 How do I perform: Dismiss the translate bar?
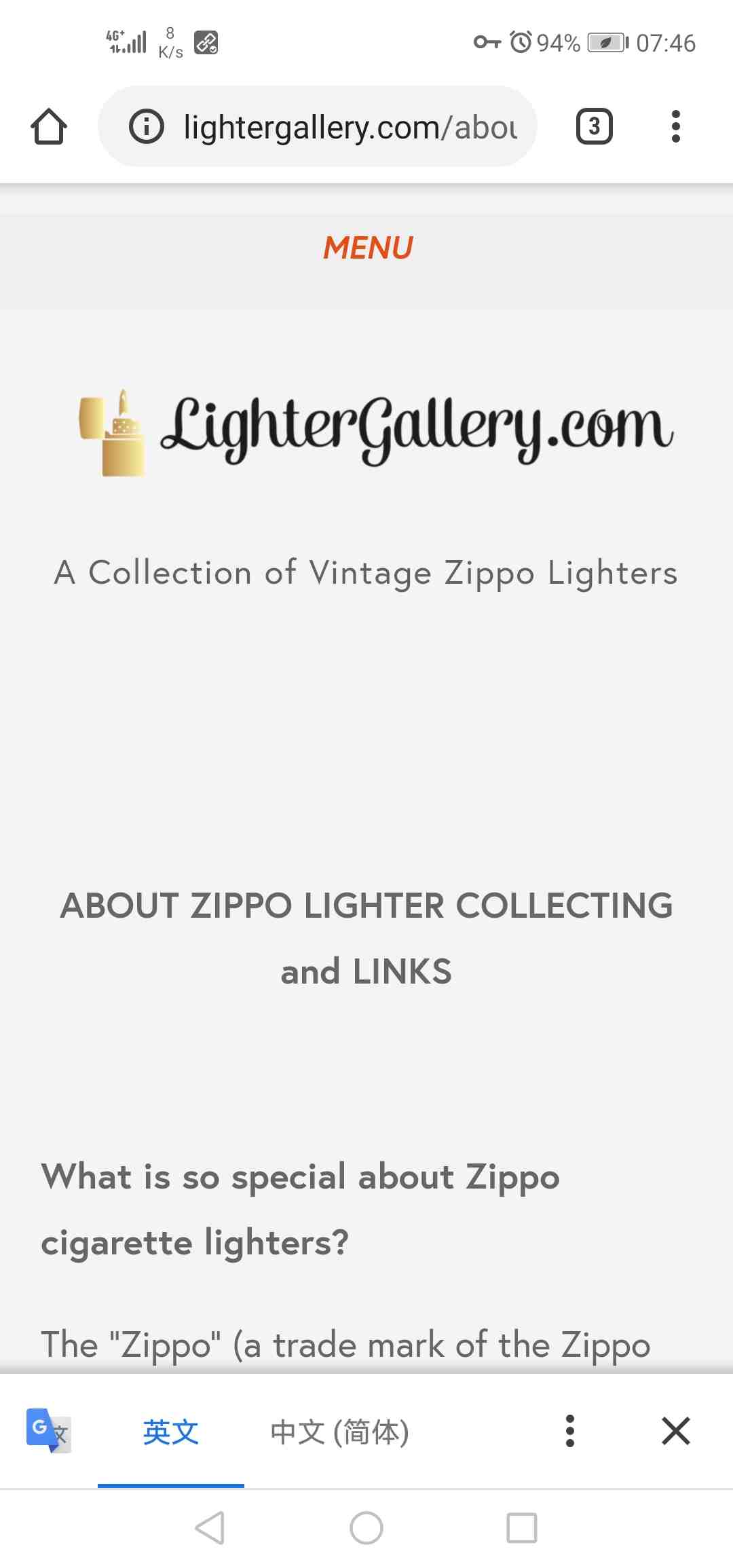pos(675,1431)
